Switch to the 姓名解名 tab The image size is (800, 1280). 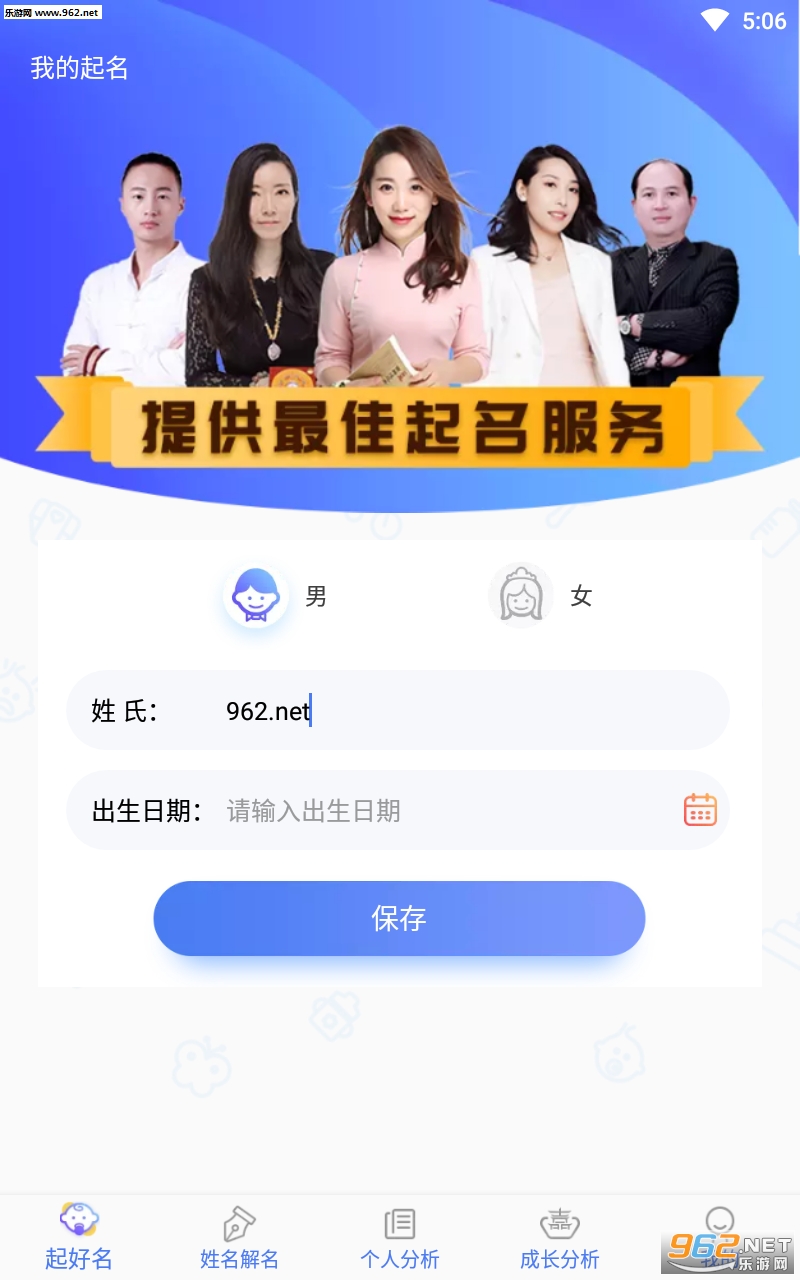click(239, 1238)
